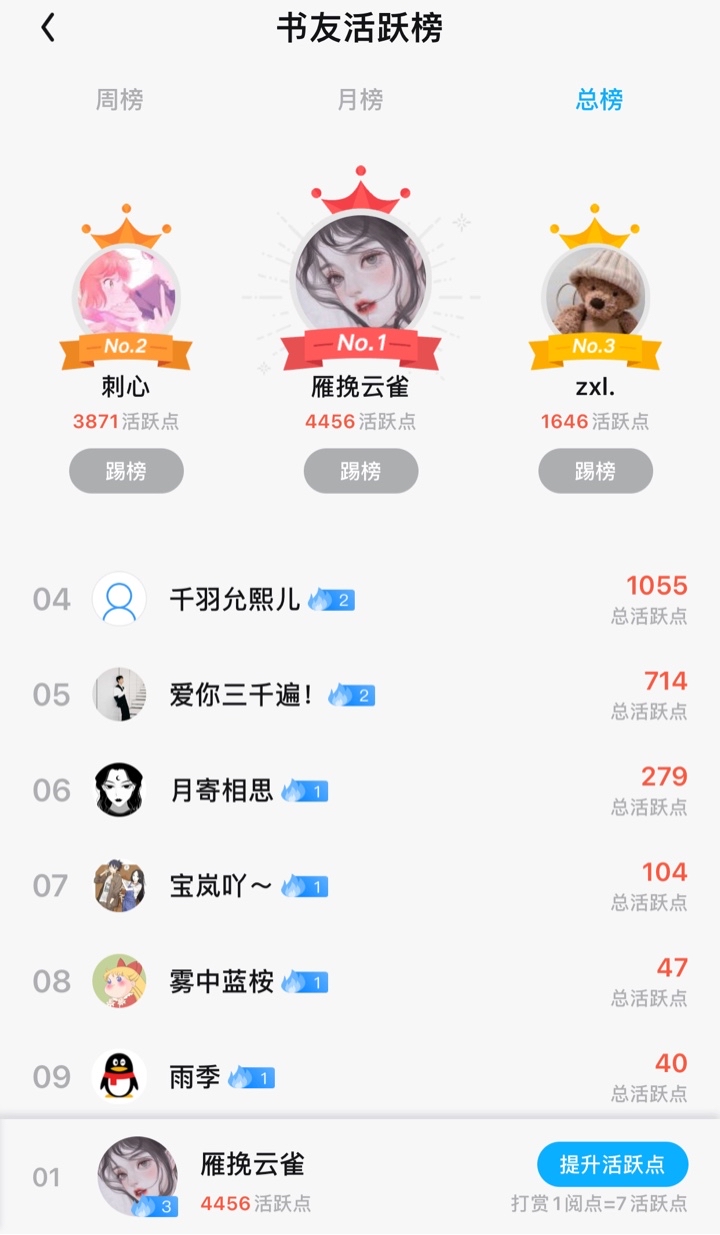Open the row for 爱你三千遍！
Screen dimensions: 720x1235
point(241,695)
